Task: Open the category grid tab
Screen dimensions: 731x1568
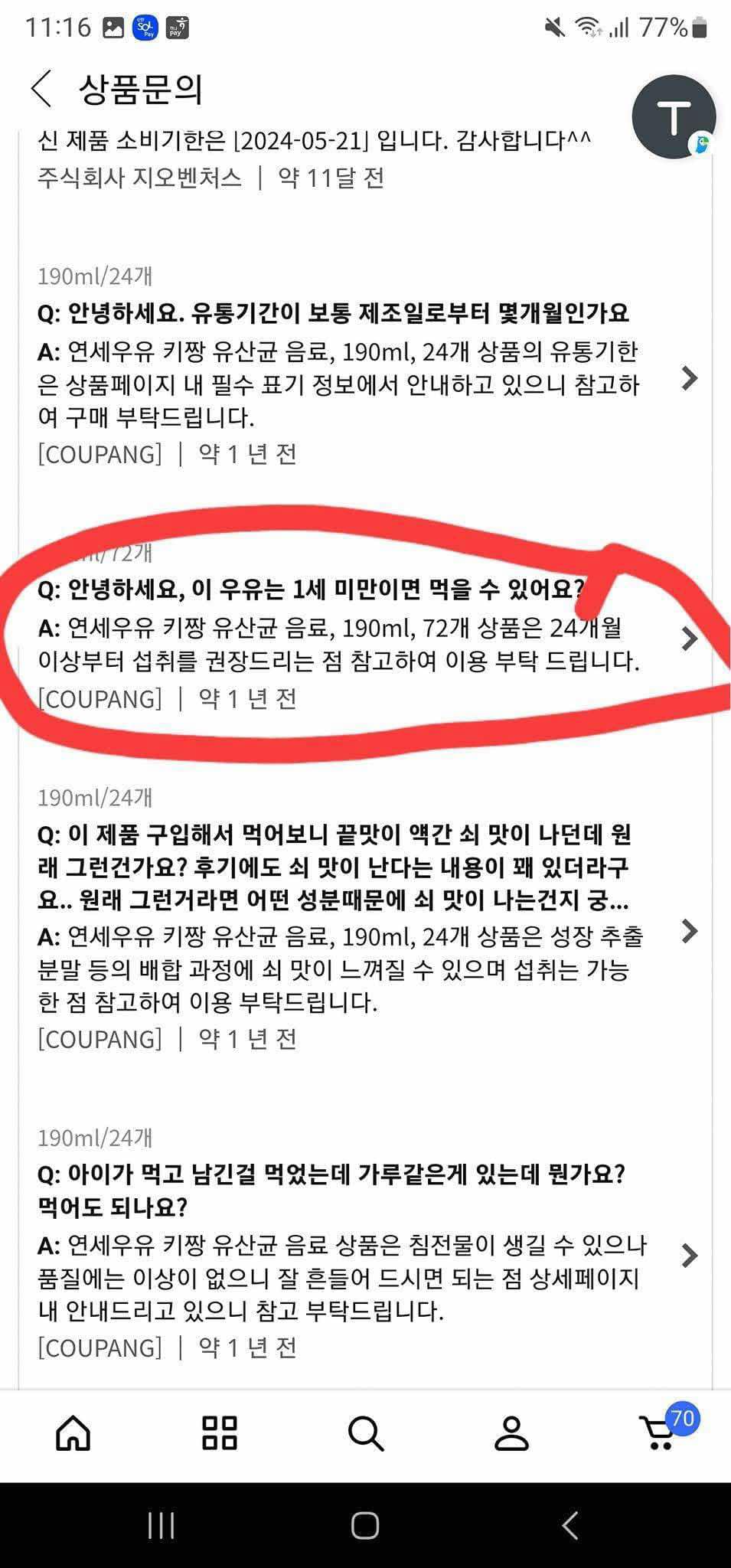Action: click(220, 1433)
